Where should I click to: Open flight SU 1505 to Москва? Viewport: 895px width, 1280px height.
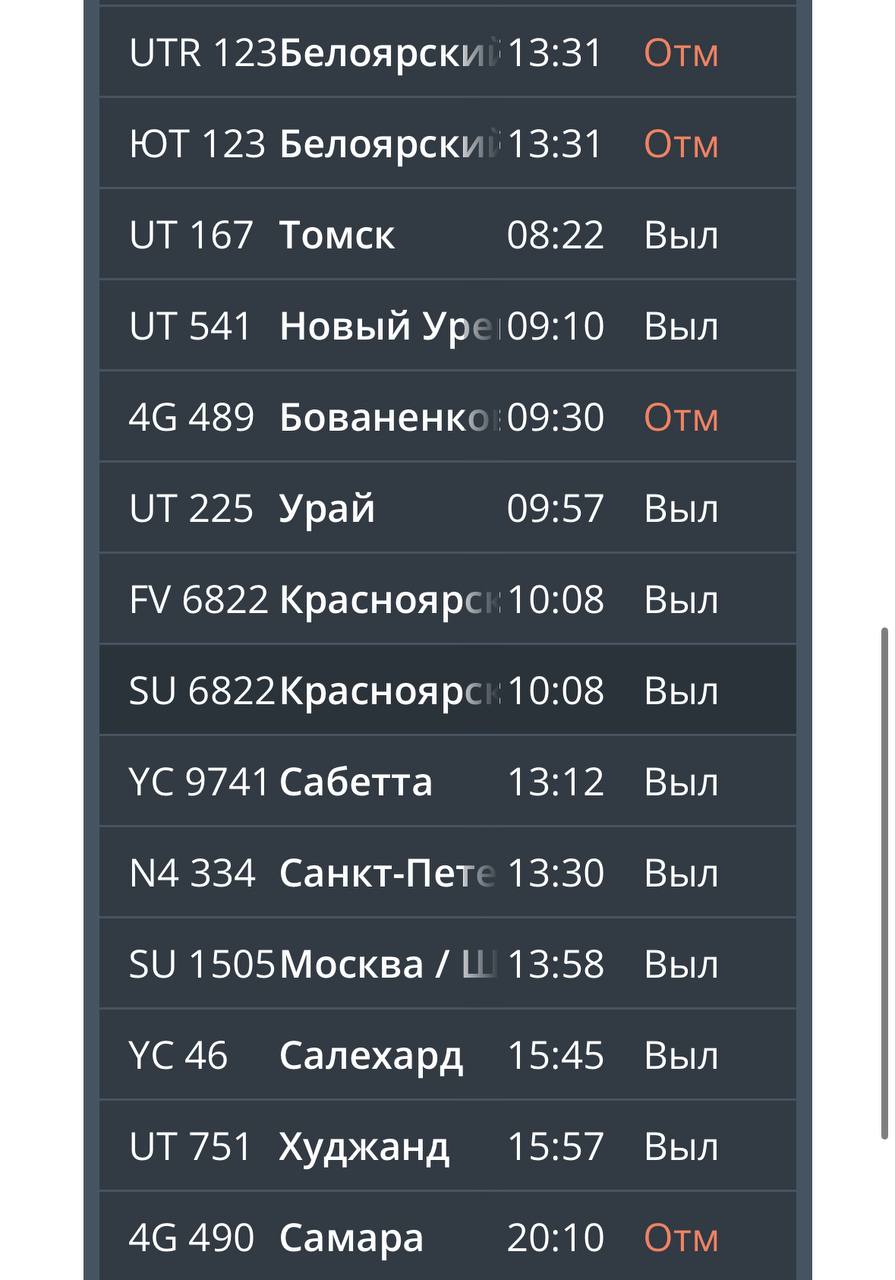(x=447, y=963)
